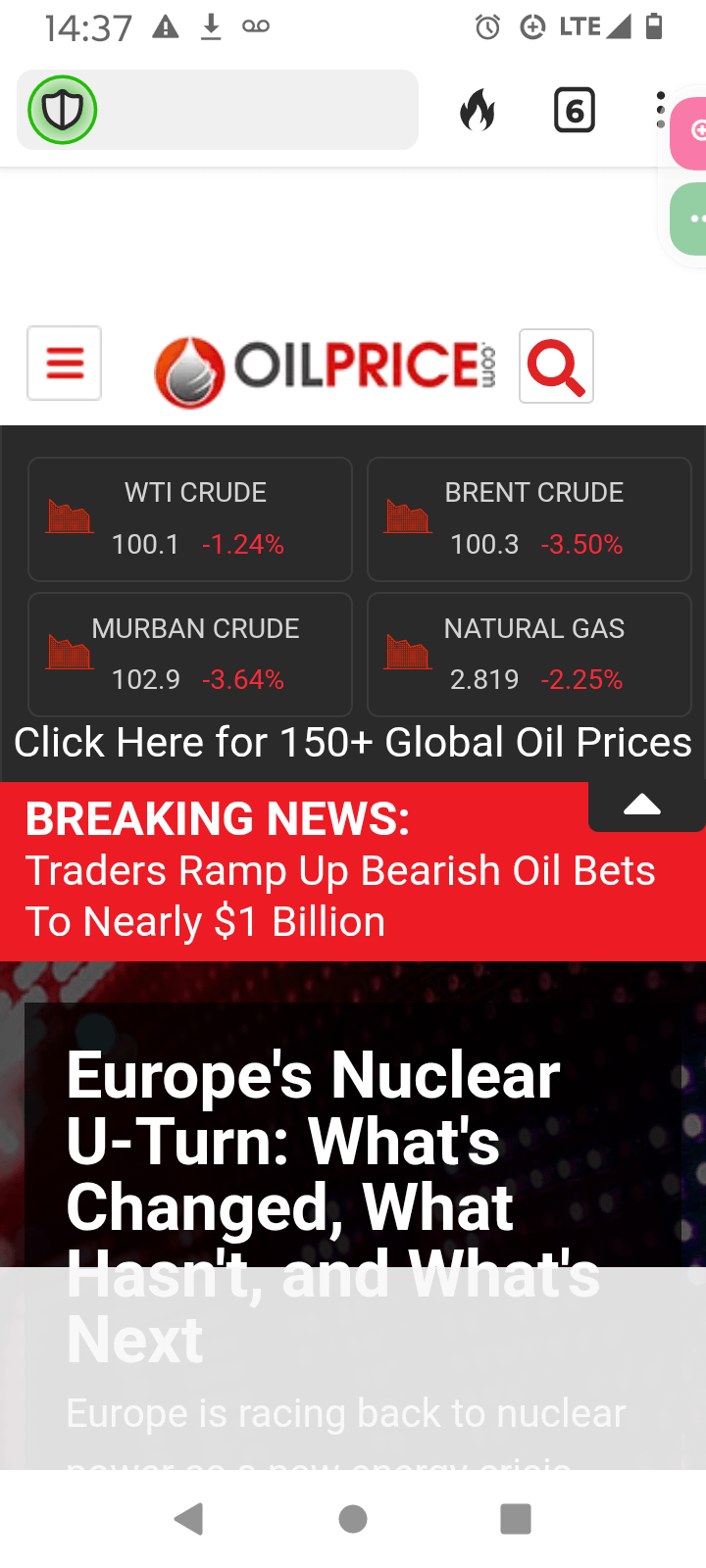Open the Brent Crude price card
Image resolution: width=706 pixels, height=1568 pixels.
(529, 519)
